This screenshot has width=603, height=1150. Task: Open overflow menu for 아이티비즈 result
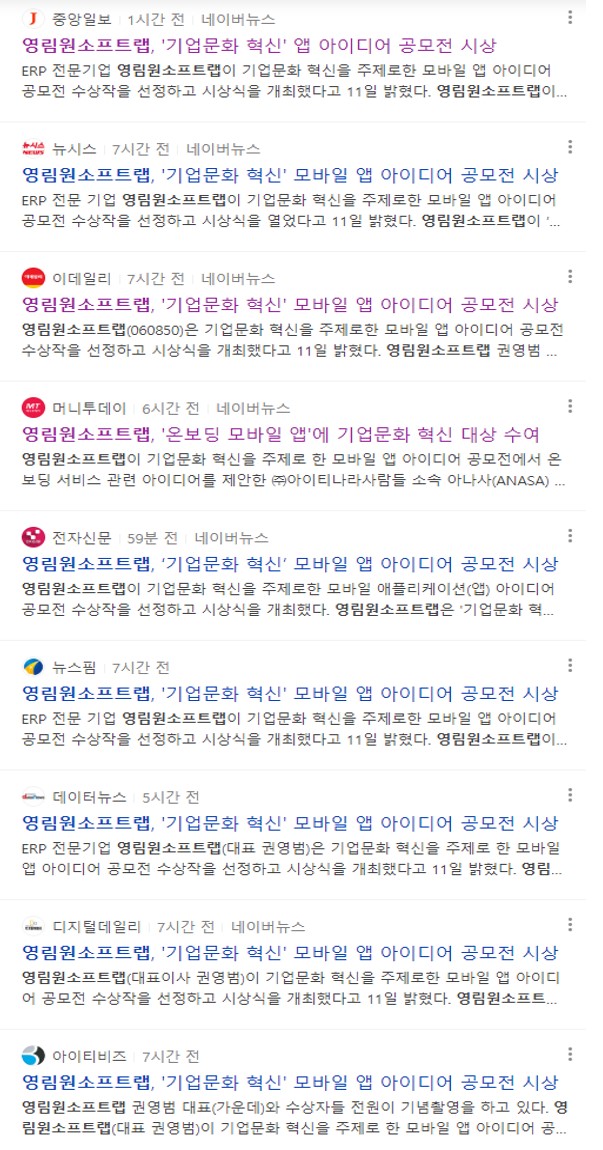pyautogui.click(x=570, y=1054)
